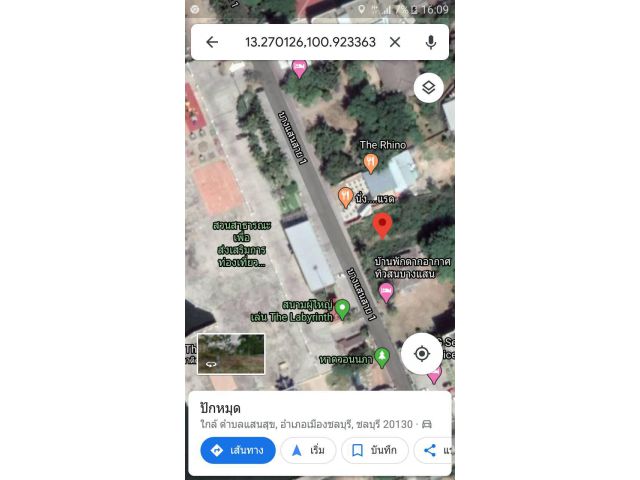
Task: Select the red dropped pin
Action: [382, 224]
